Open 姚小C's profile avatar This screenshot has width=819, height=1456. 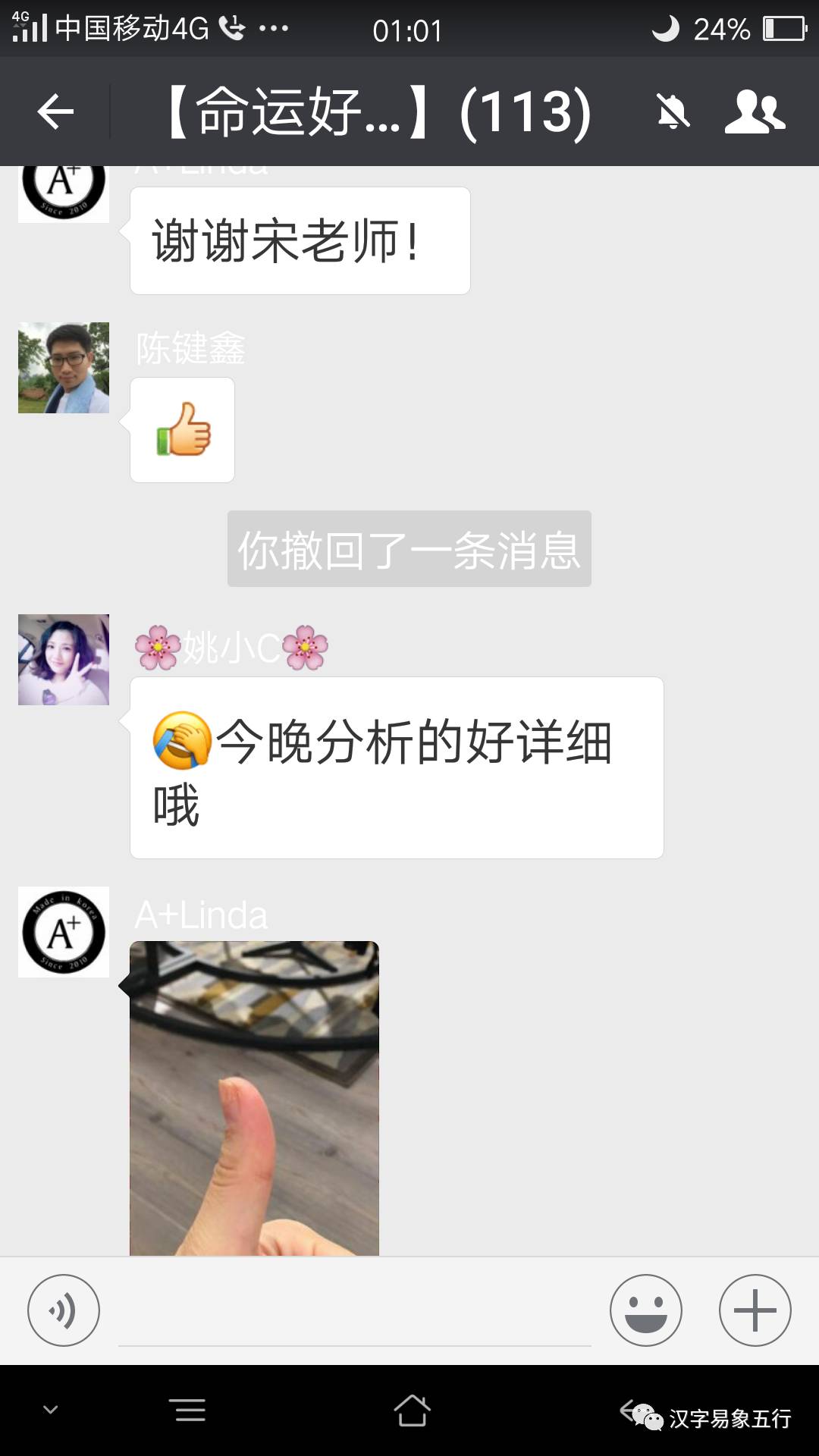(64, 660)
